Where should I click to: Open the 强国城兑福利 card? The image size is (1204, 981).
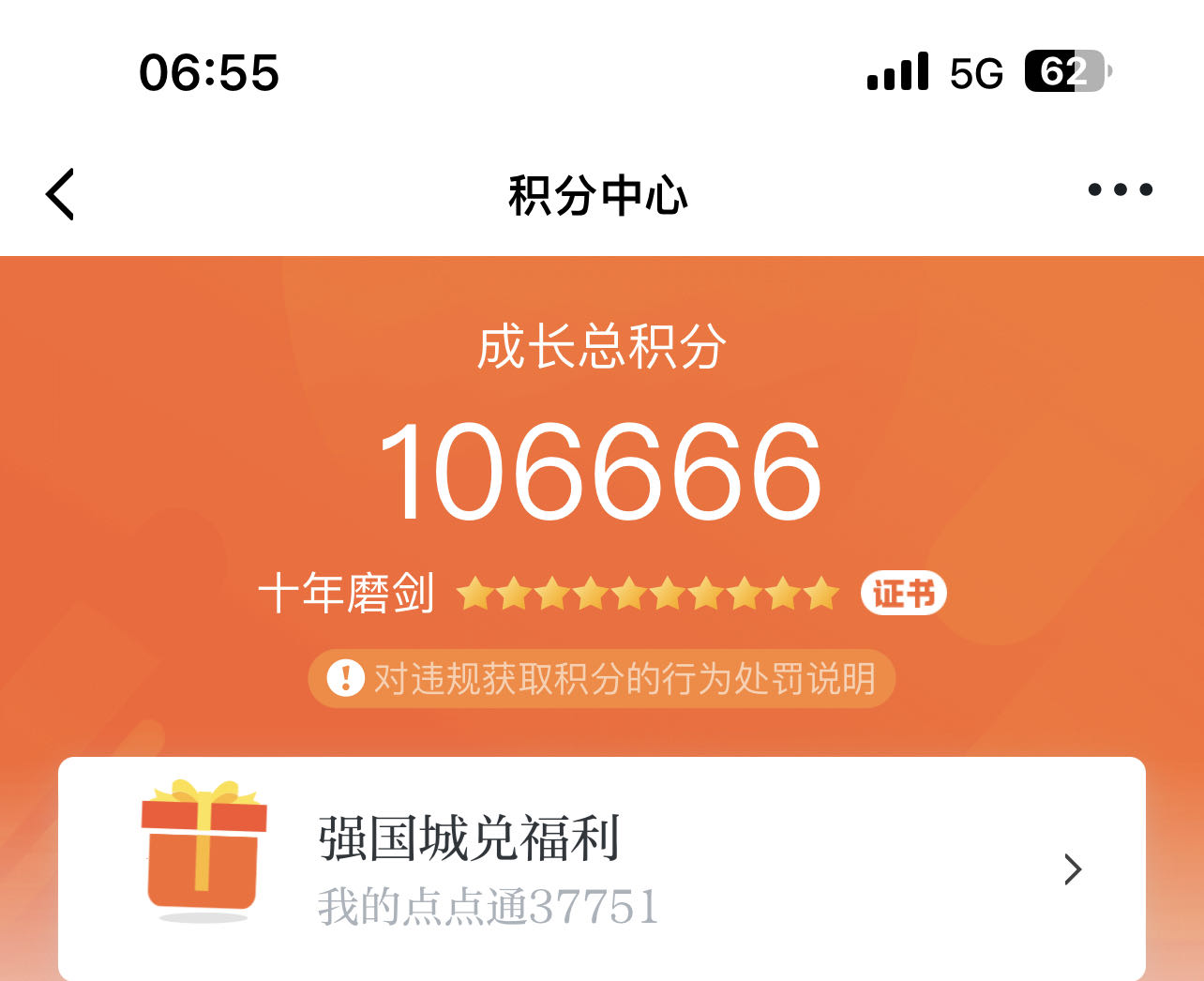coord(602,868)
